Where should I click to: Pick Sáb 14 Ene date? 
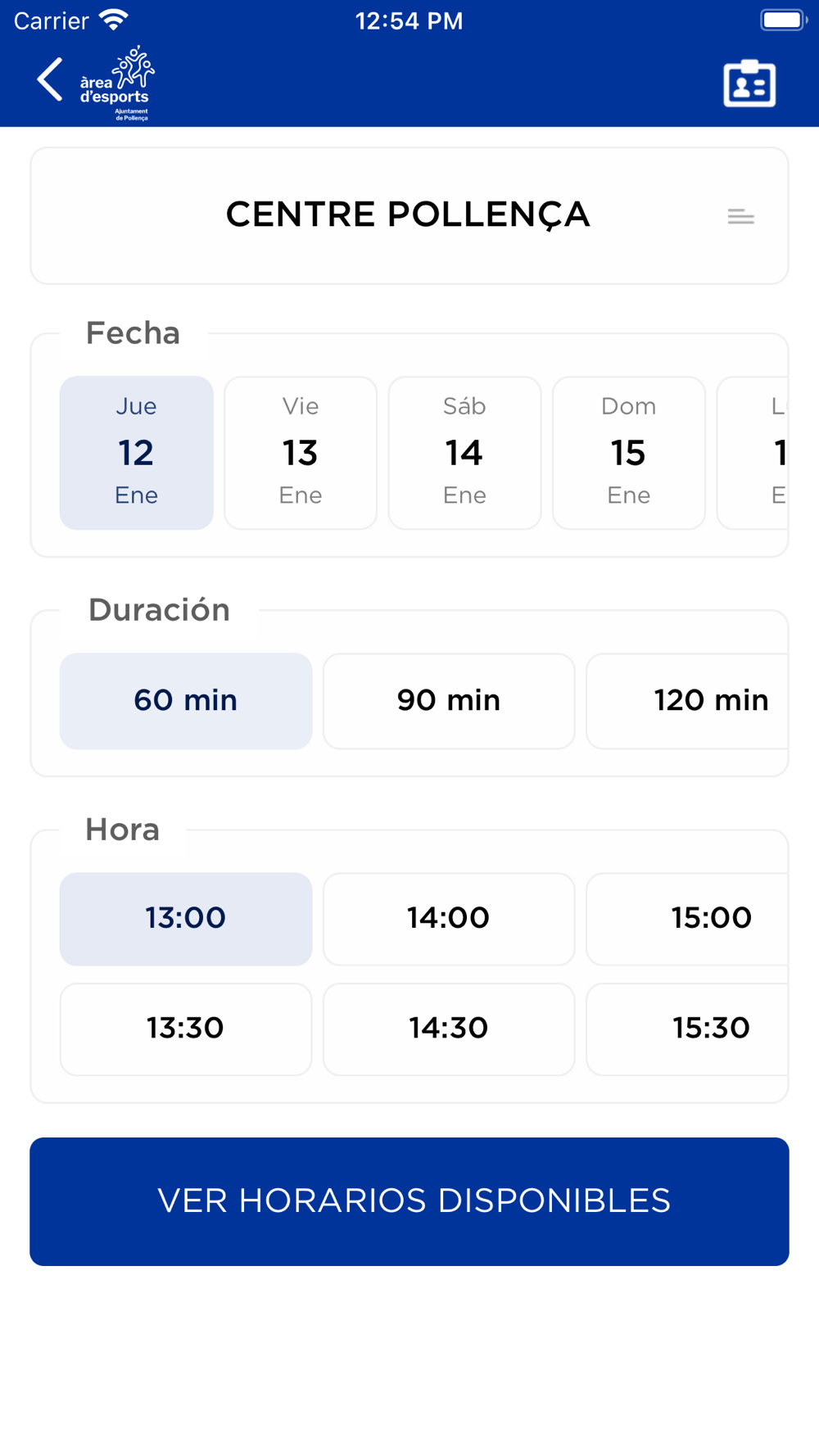pos(464,452)
